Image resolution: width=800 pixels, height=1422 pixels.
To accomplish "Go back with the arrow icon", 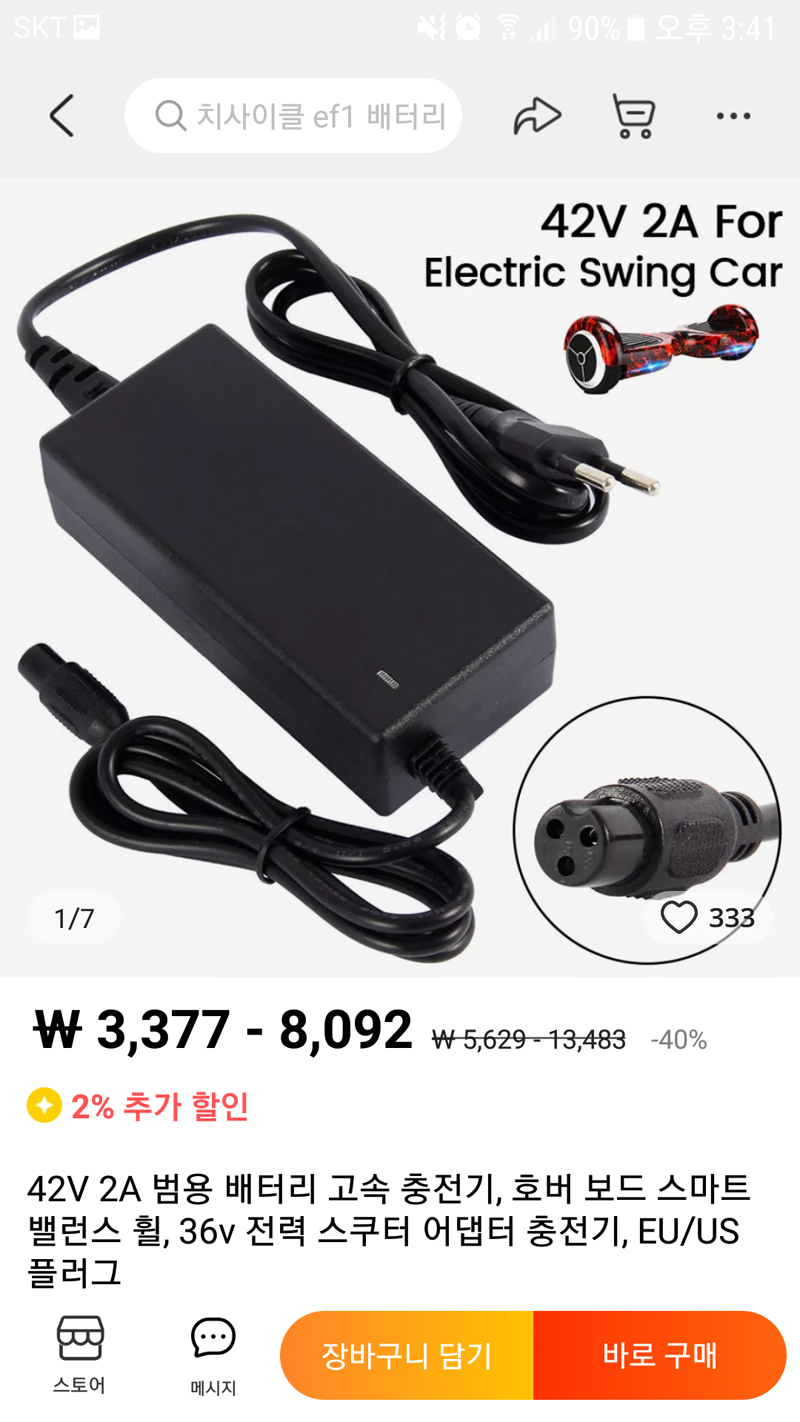I will [62, 117].
